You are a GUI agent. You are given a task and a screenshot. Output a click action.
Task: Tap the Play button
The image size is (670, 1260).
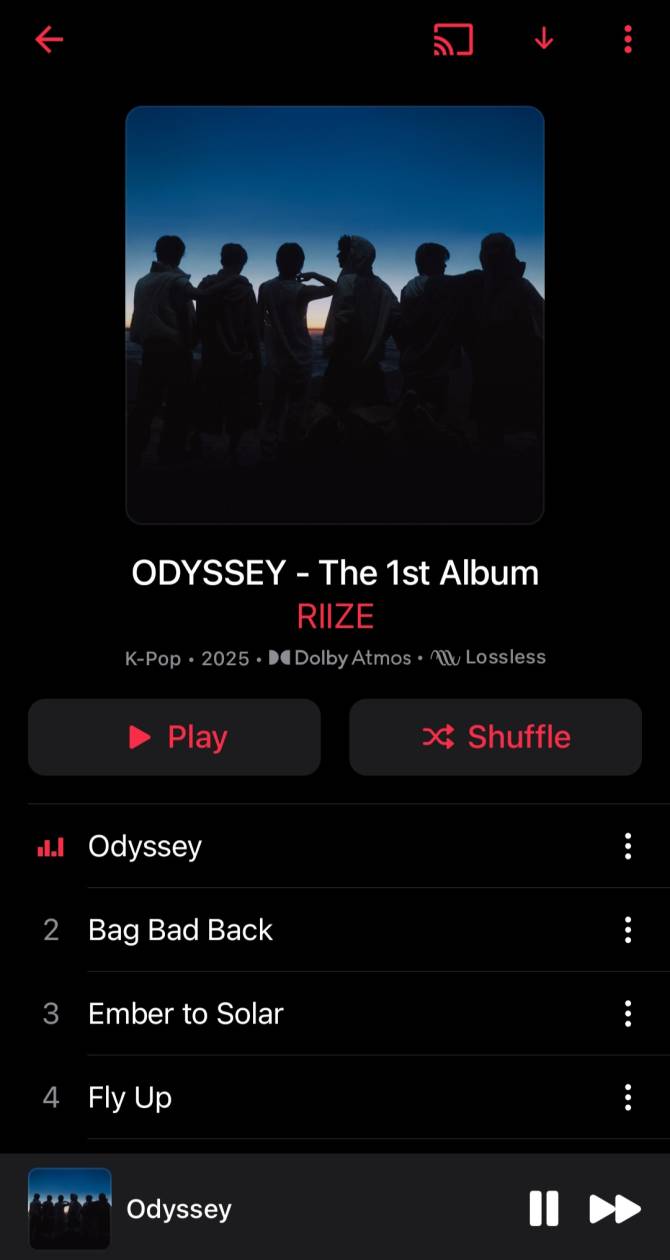tap(174, 737)
